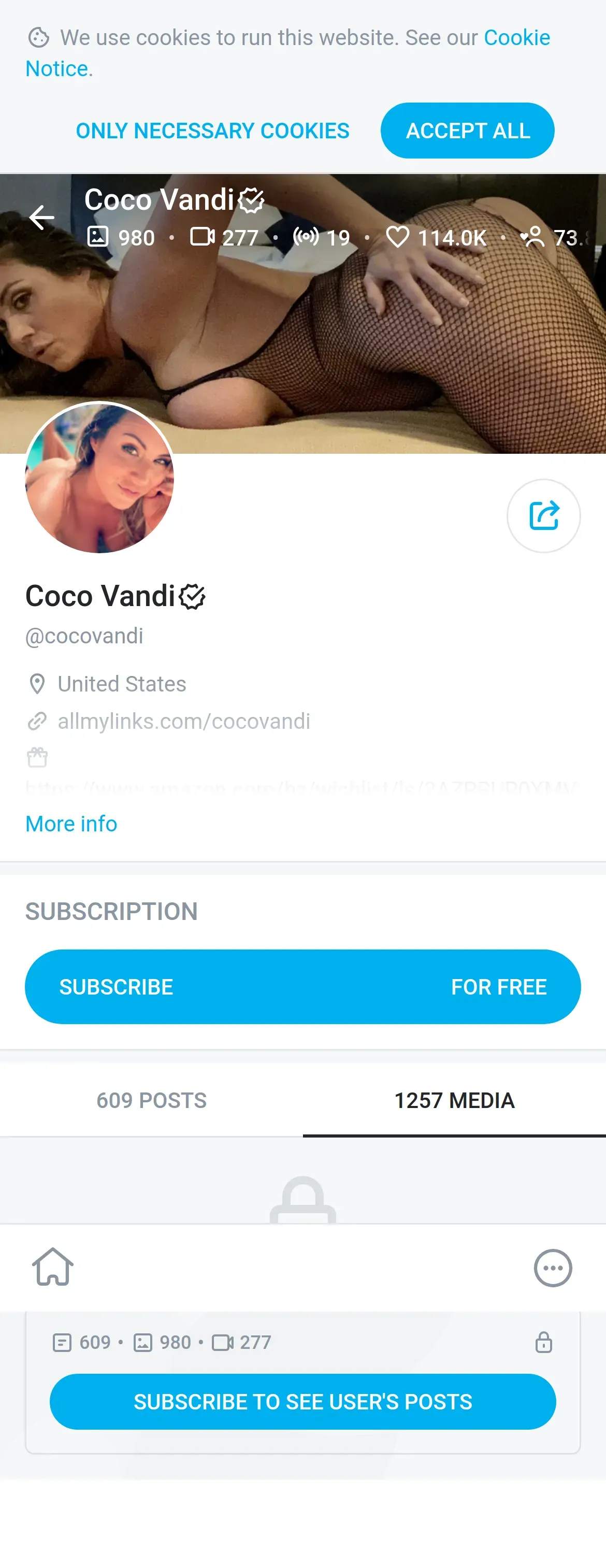
Task: Accept all cookies
Action: (x=467, y=131)
